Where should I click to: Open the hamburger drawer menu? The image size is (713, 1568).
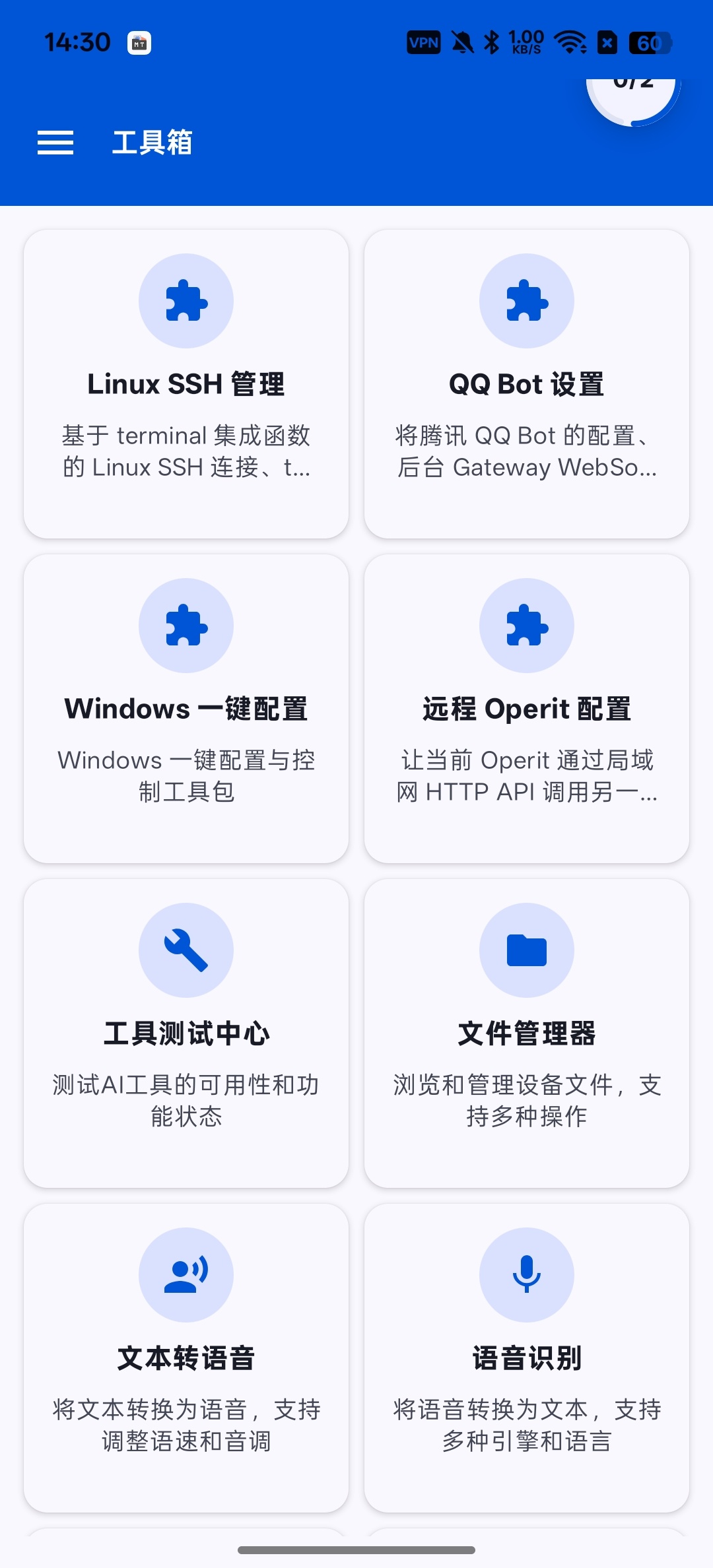(55, 143)
